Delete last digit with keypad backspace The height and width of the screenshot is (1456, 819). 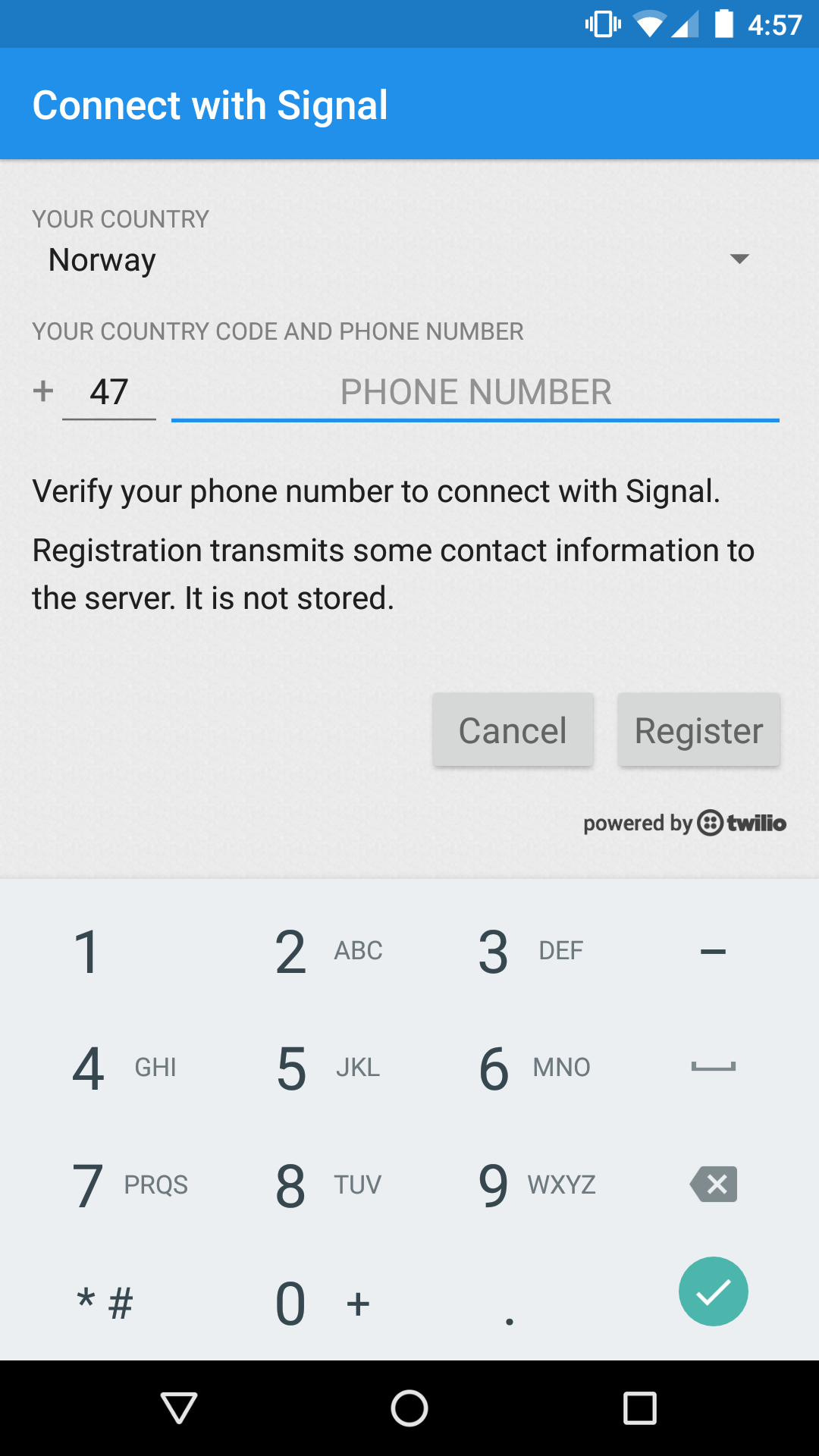(x=714, y=1185)
